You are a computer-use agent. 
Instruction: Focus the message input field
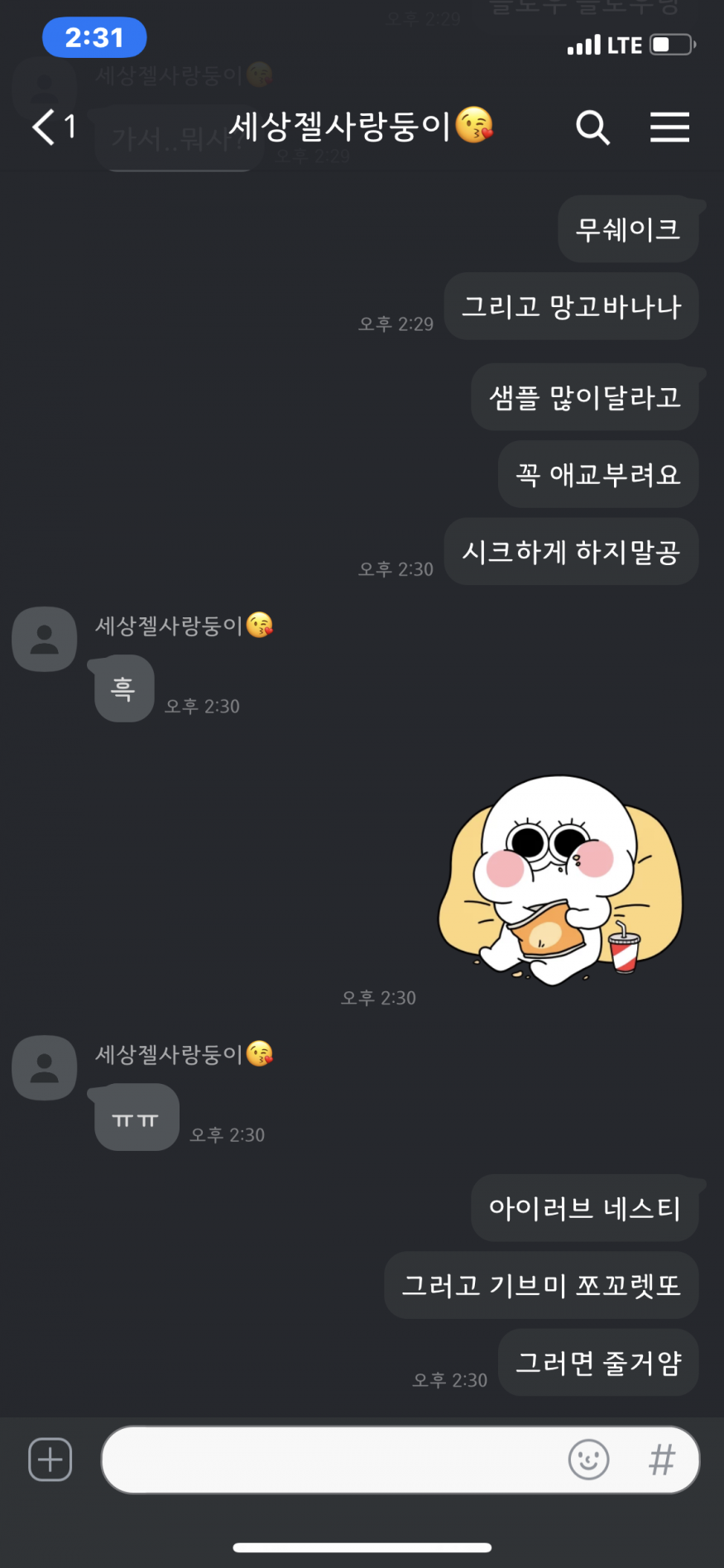[331, 1460]
